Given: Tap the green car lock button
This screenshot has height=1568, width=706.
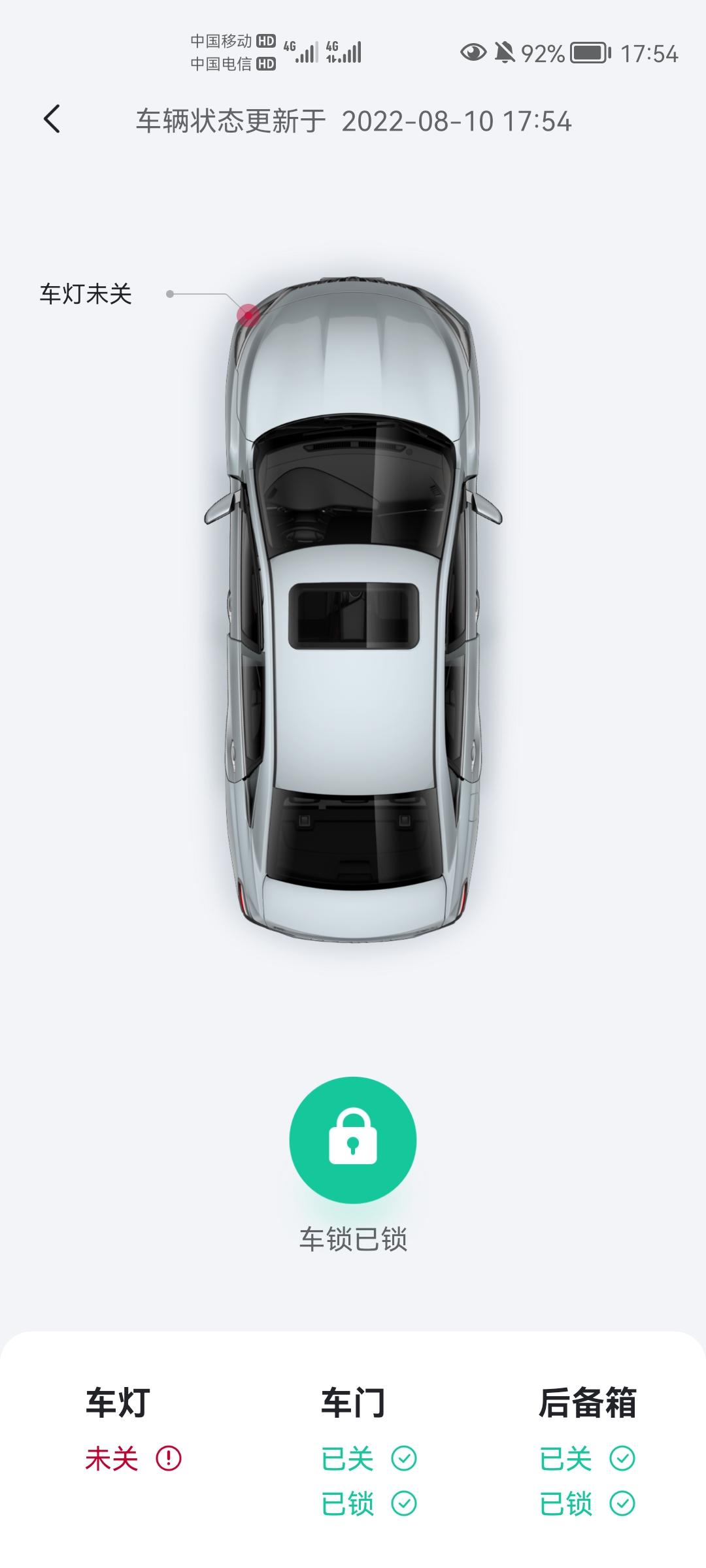Looking at the screenshot, I should pyautogui.click(x=353, y=1140).
